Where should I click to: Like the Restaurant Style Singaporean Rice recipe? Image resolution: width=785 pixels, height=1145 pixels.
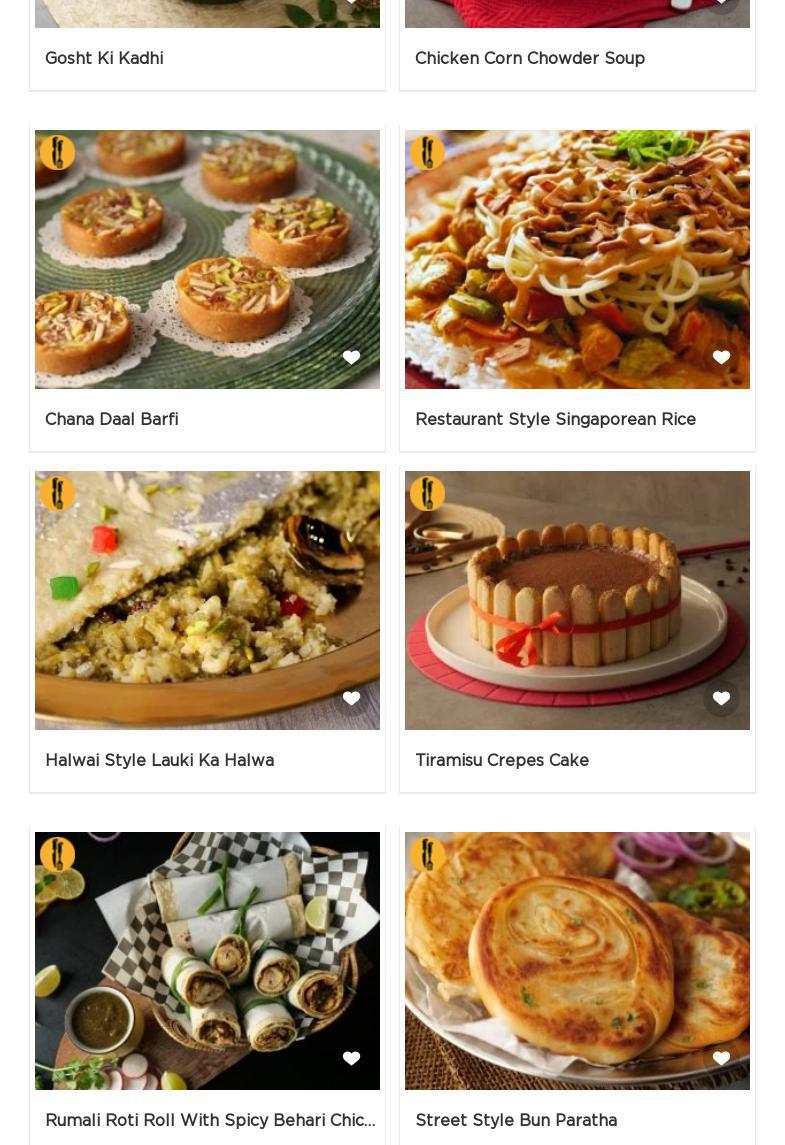click(721, 357)
